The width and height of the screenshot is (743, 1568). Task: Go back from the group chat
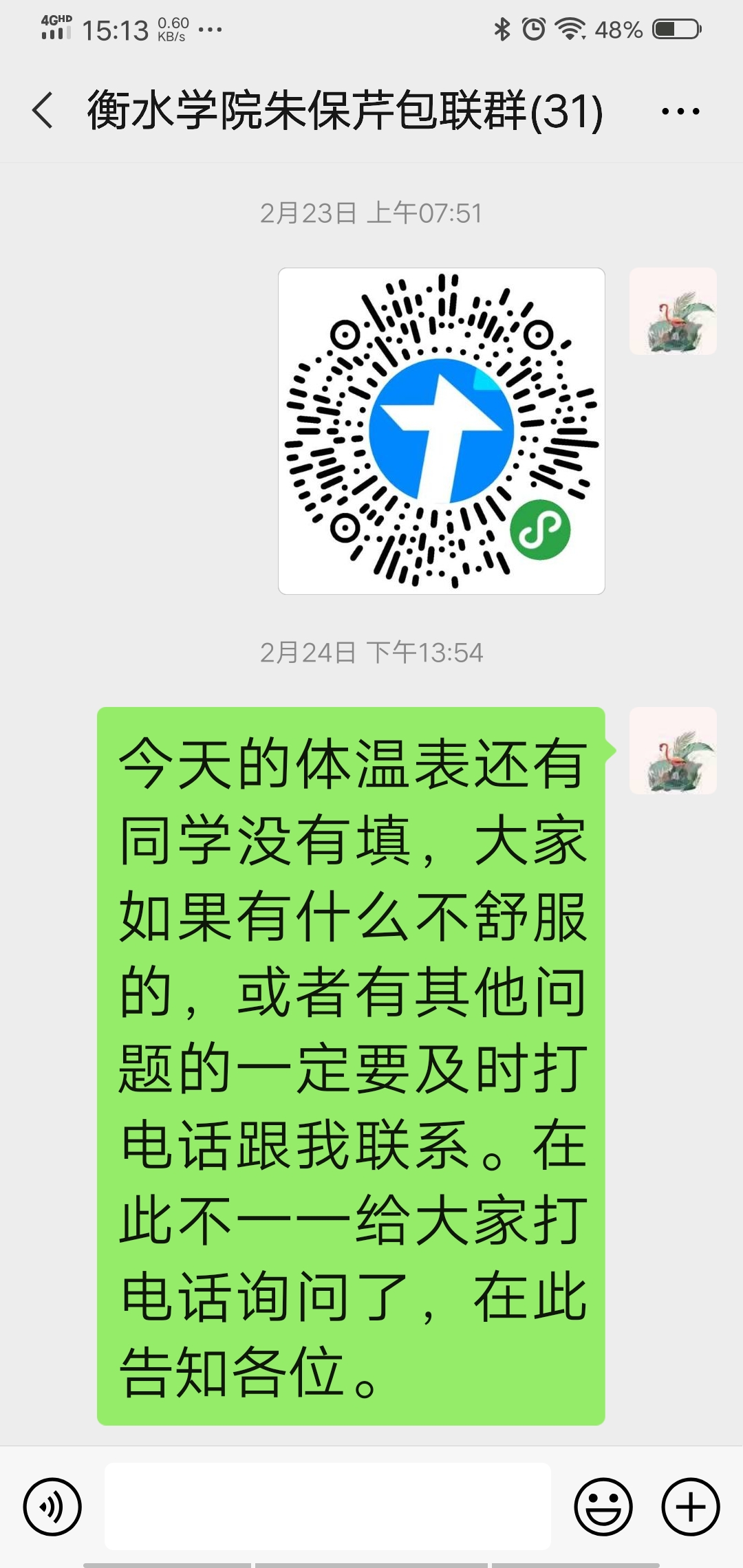43,110
